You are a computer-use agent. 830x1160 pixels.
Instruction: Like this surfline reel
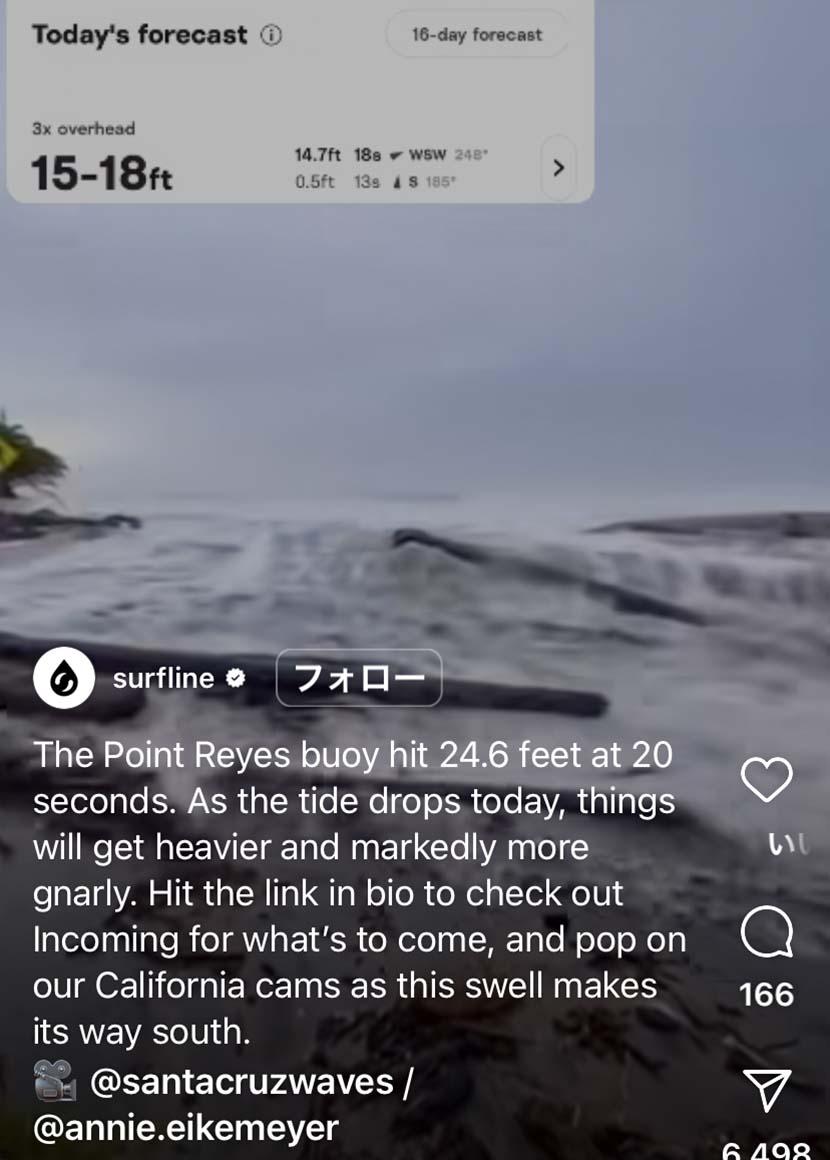pos(767,780)
